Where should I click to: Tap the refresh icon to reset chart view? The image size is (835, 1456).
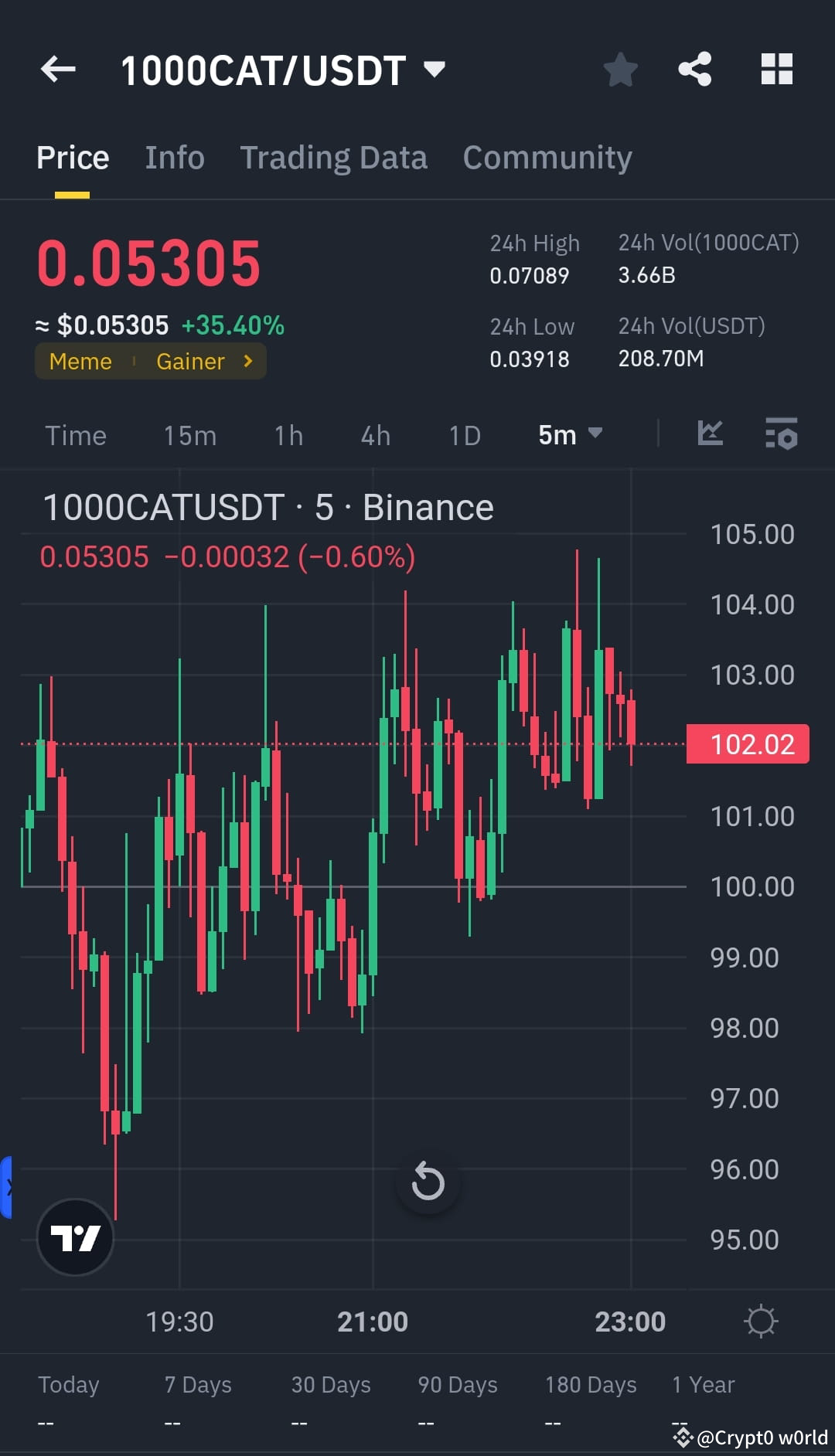428,1182
